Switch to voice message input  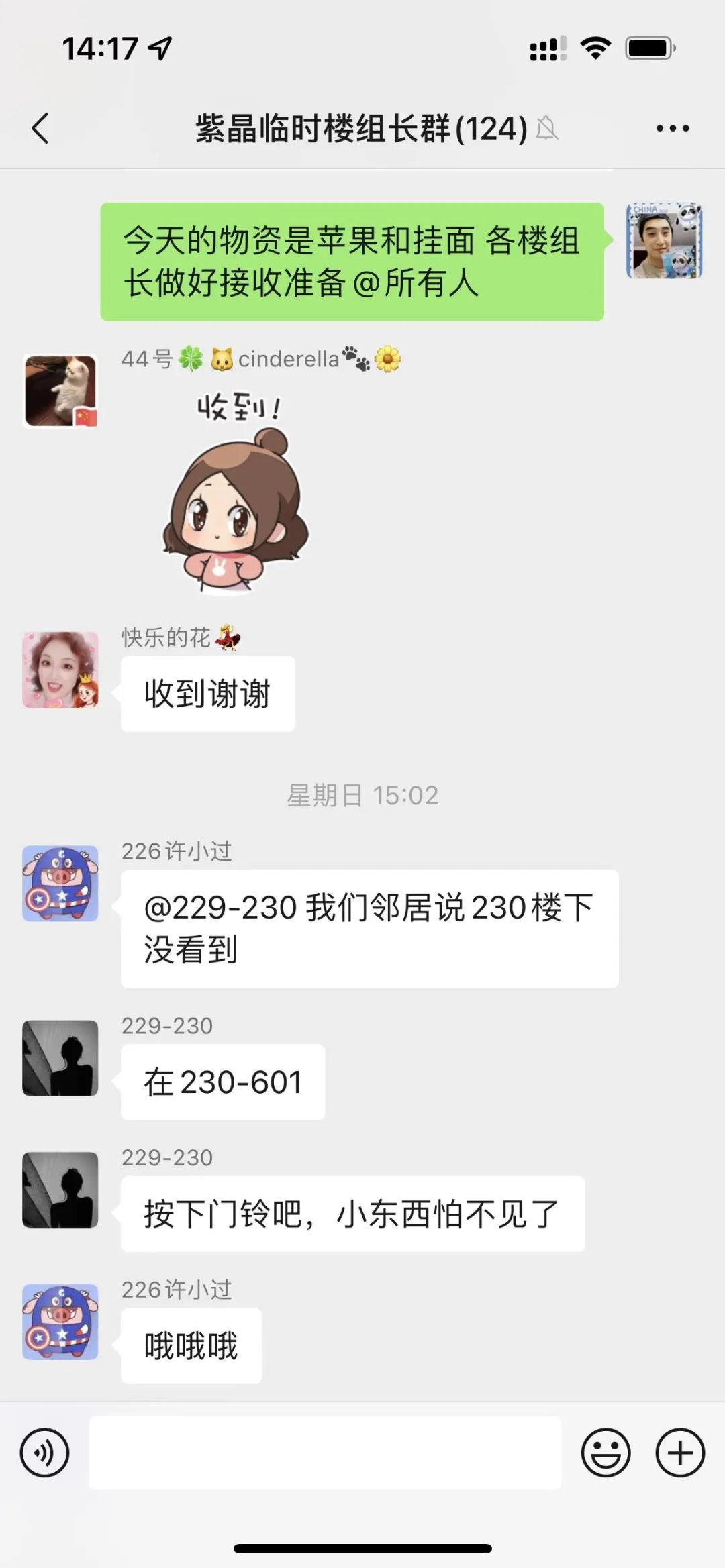click(44, 1453)
